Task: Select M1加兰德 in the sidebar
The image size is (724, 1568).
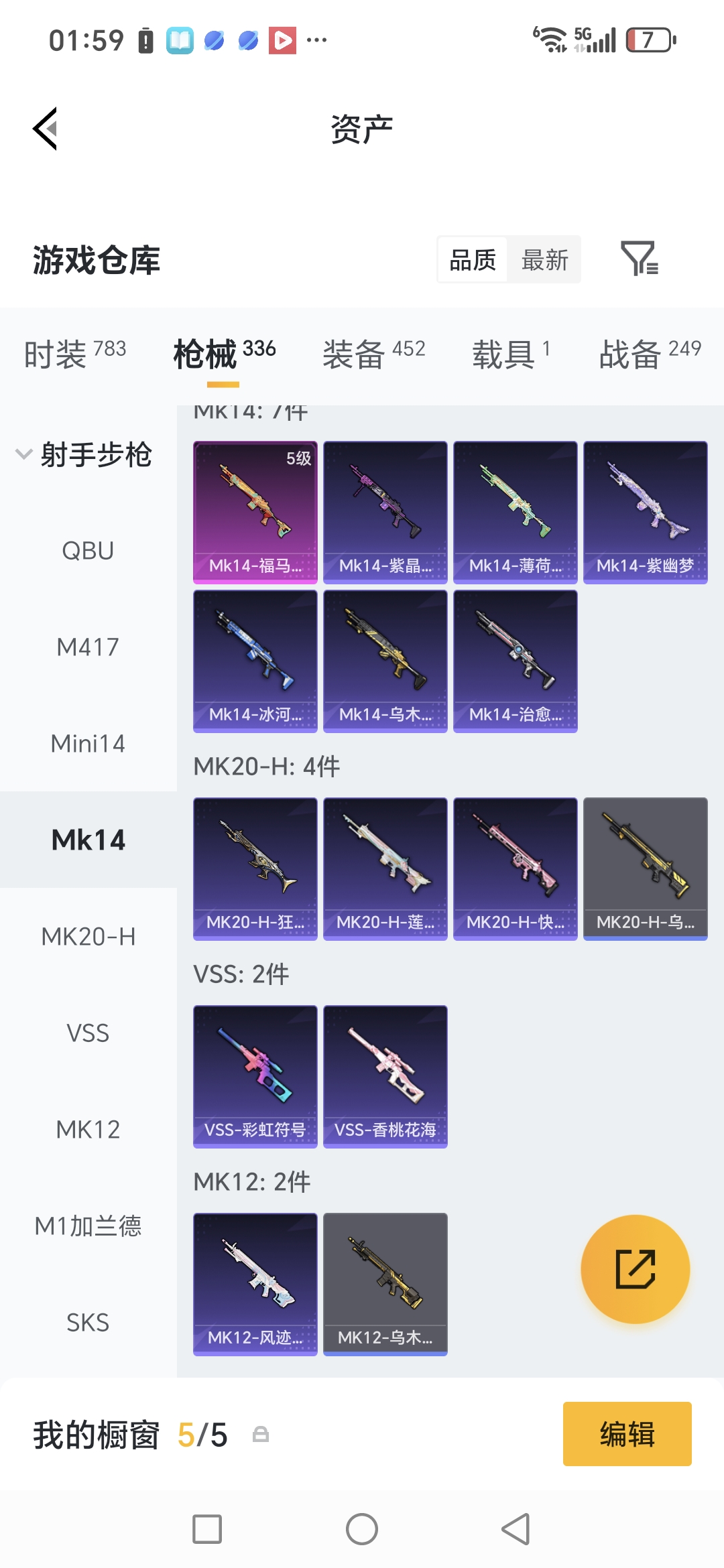Action: pos(88,1226)
